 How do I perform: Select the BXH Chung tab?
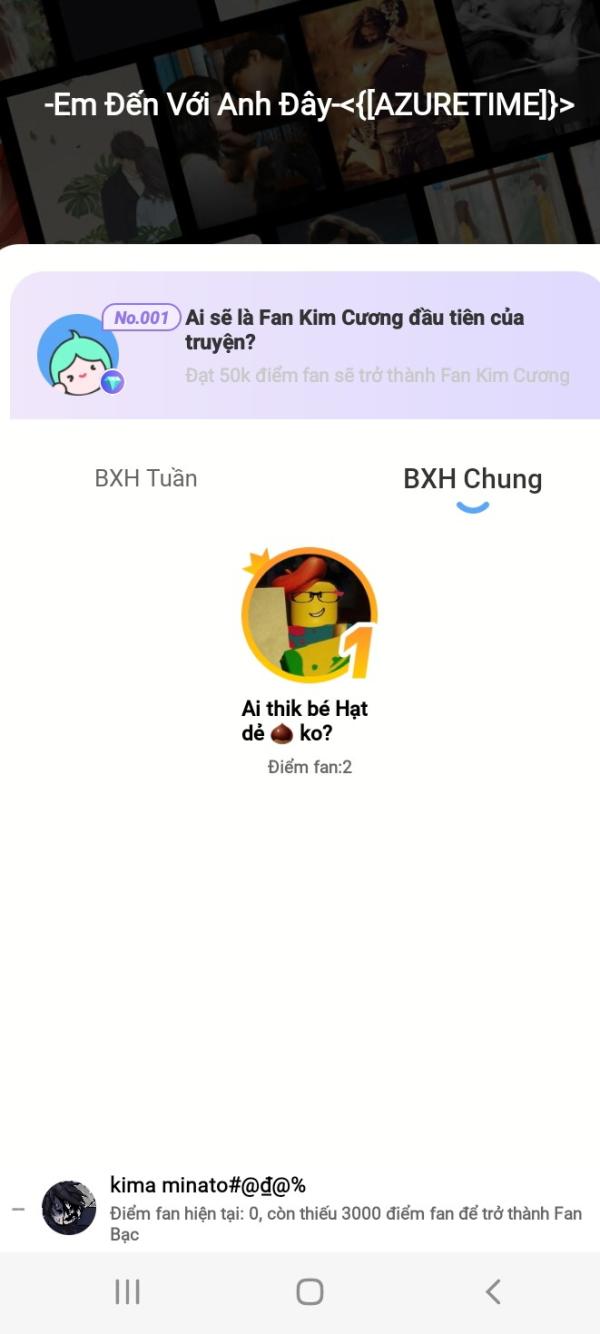(472, 479)
